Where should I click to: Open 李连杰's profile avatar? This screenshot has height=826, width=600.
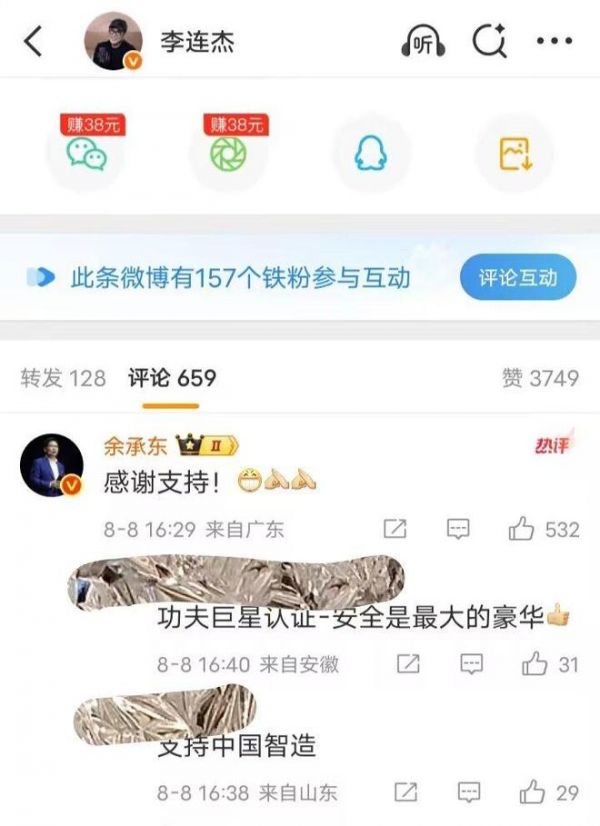click(117, 42)
